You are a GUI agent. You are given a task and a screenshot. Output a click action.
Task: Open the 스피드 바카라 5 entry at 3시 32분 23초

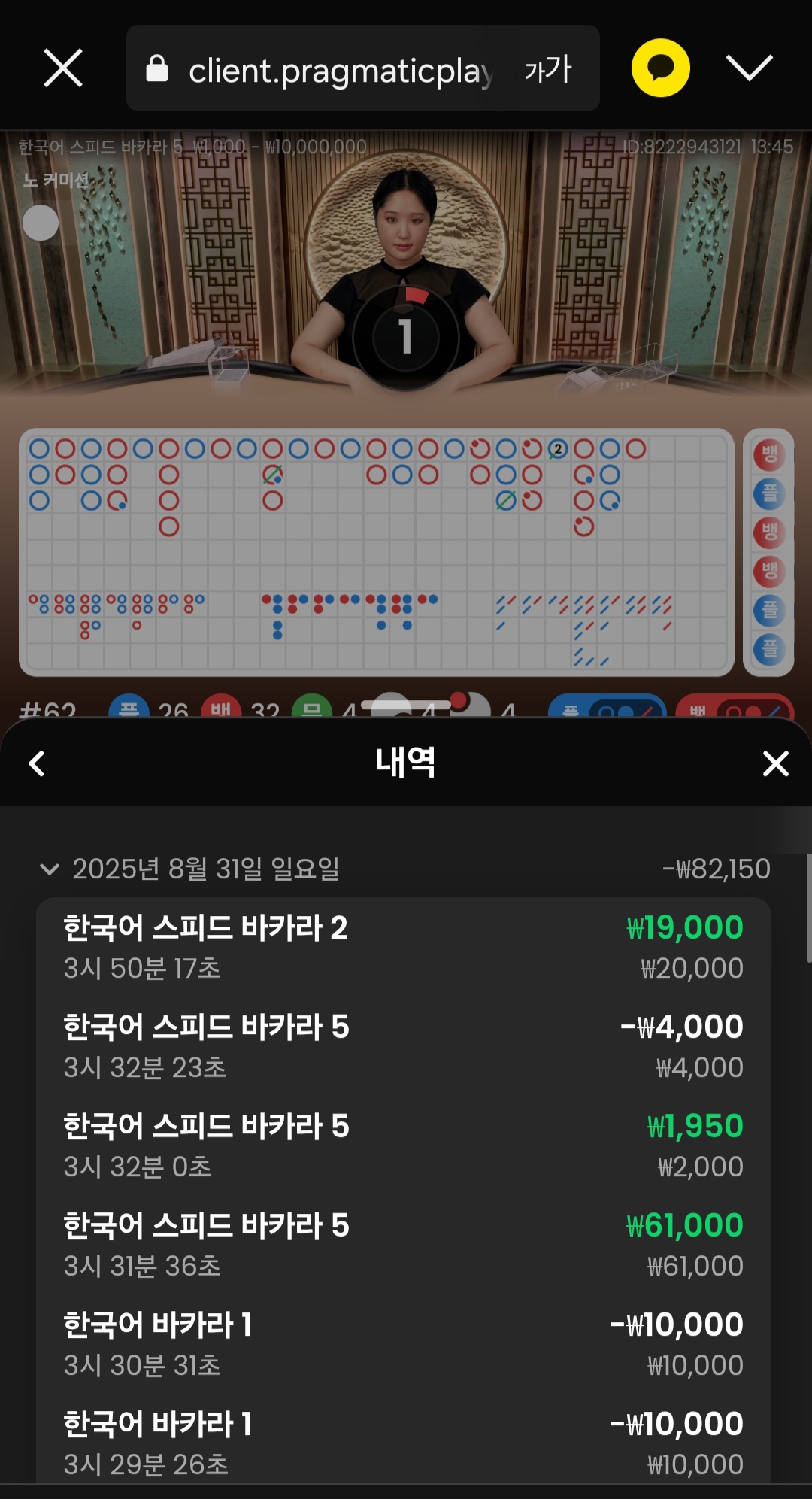click(x=403, y=1045)
